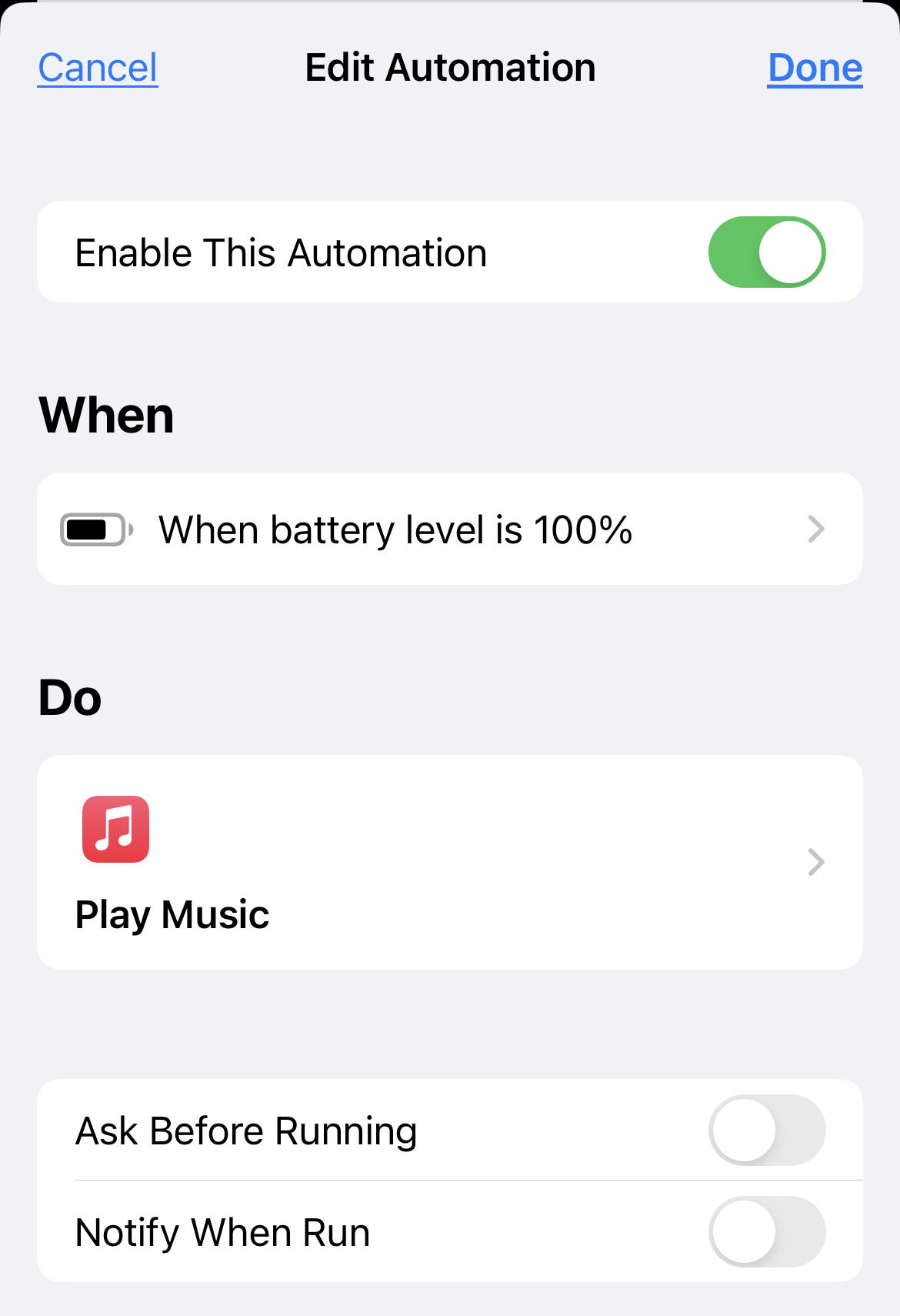Tap Done to save the automation
Screen dimensions: 900x1316
[x=815, y=67]
